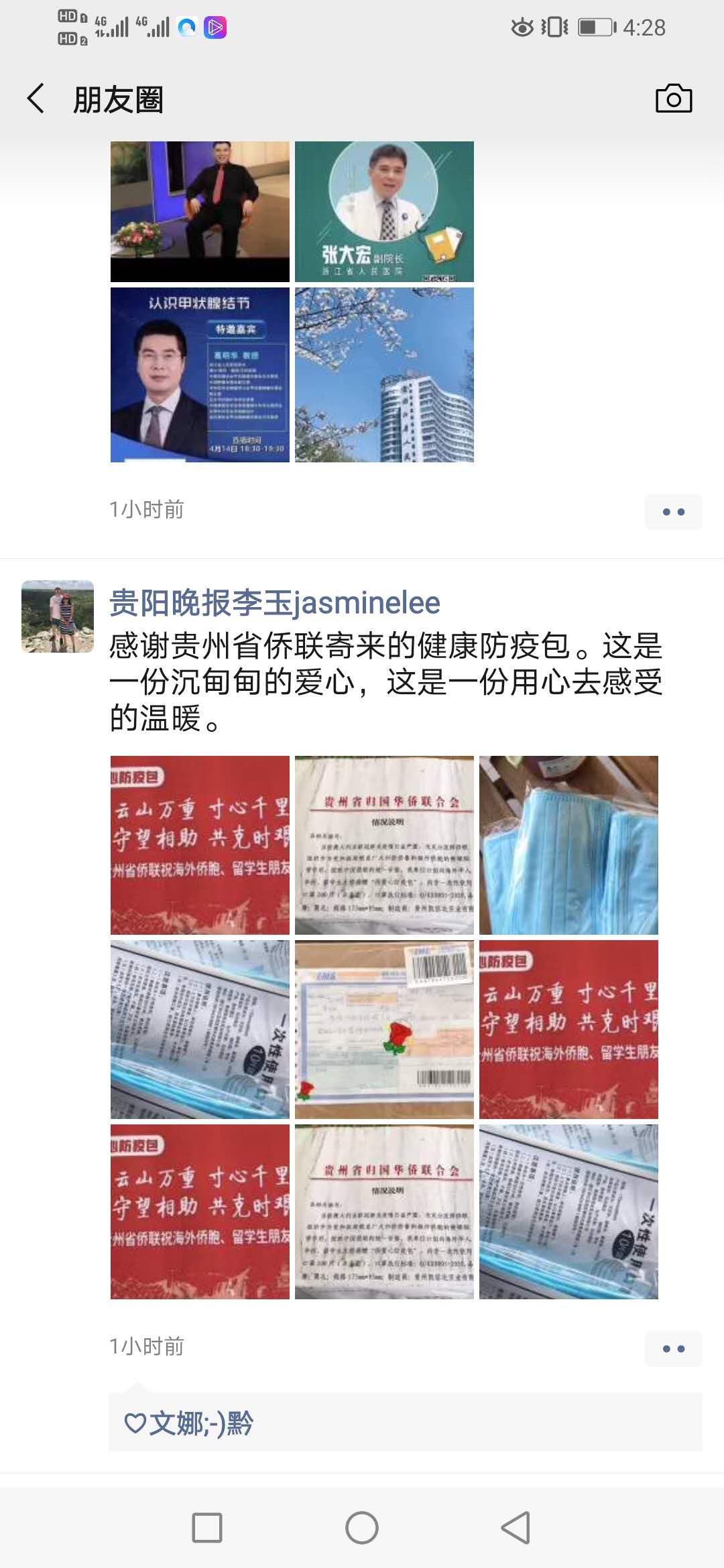Go back from the 朋友圈 Moments feed
The height and width of the screenshot is (1568, 724).
(36, 99)
